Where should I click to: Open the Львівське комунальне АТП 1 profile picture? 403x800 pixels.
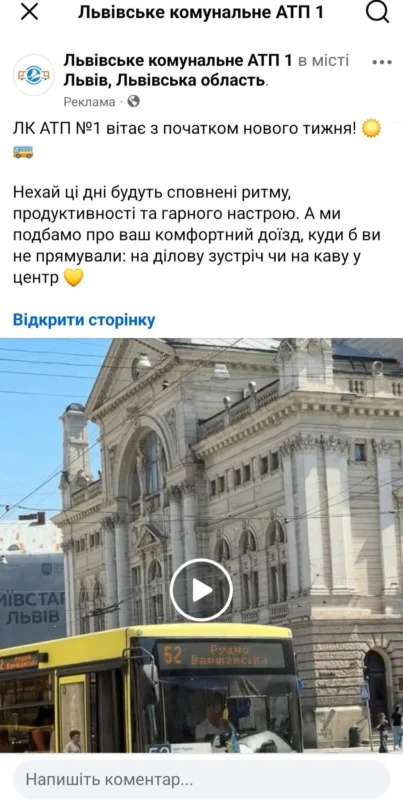tap(34, 76)
